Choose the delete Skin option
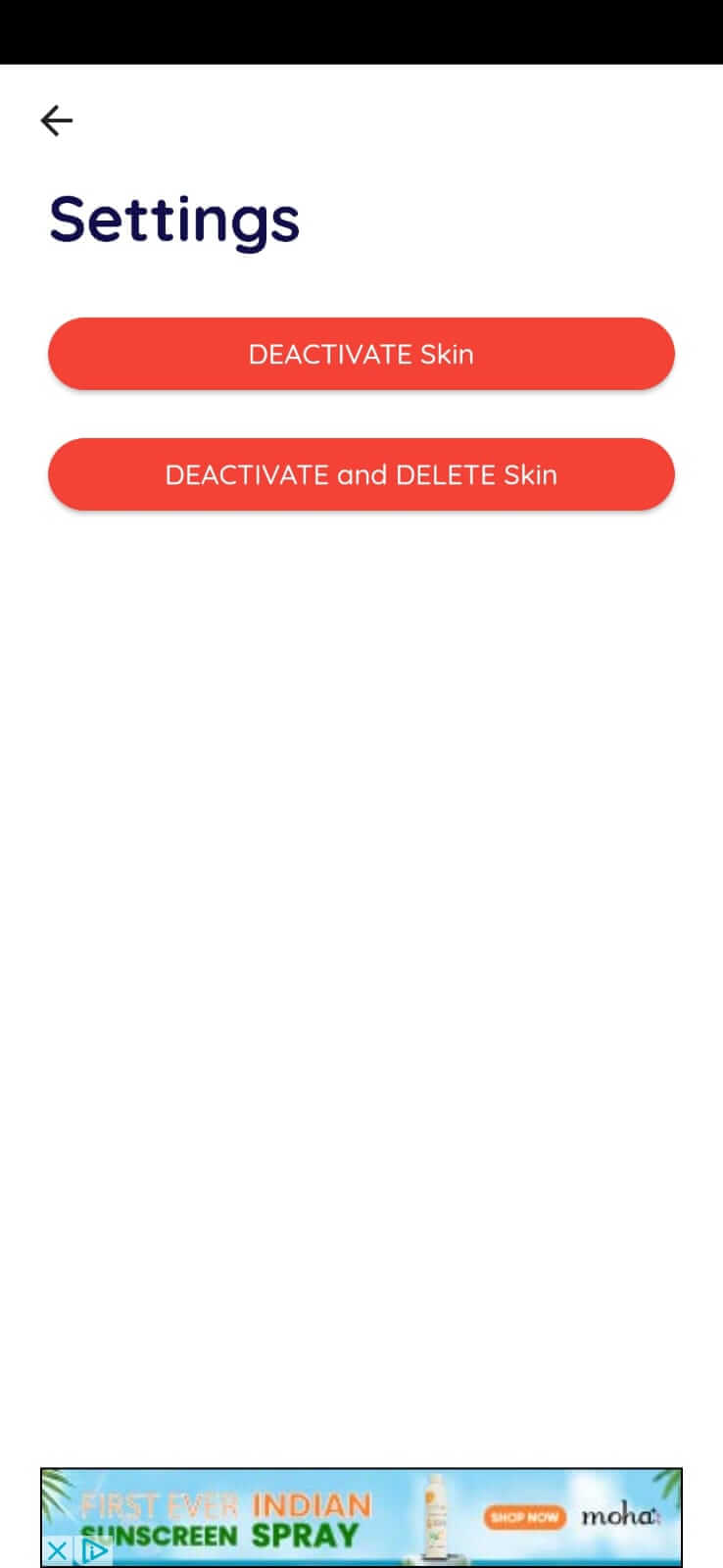This screenshot has height=1568, width=723. point(361,474)
